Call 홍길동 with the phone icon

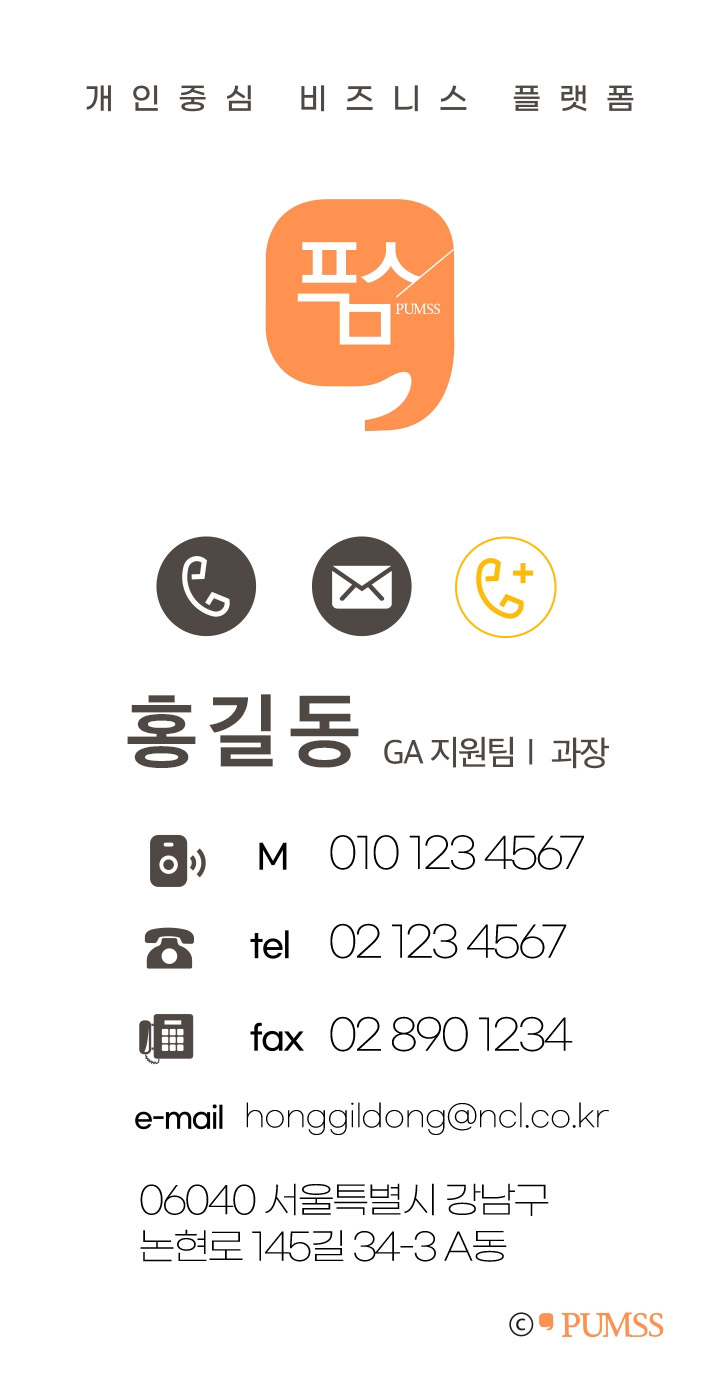(x=206, y=586)
